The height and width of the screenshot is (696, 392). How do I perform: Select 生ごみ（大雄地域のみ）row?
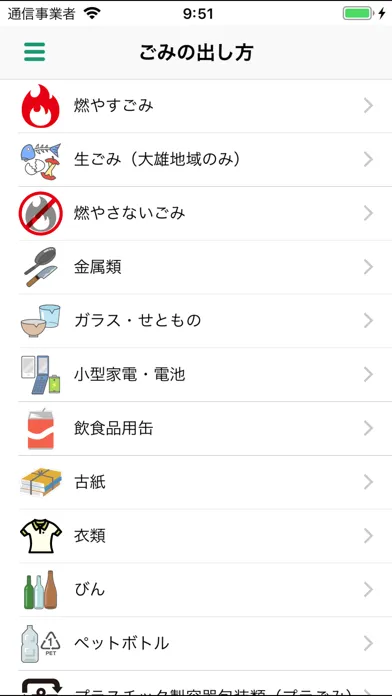tap(196, 160)
